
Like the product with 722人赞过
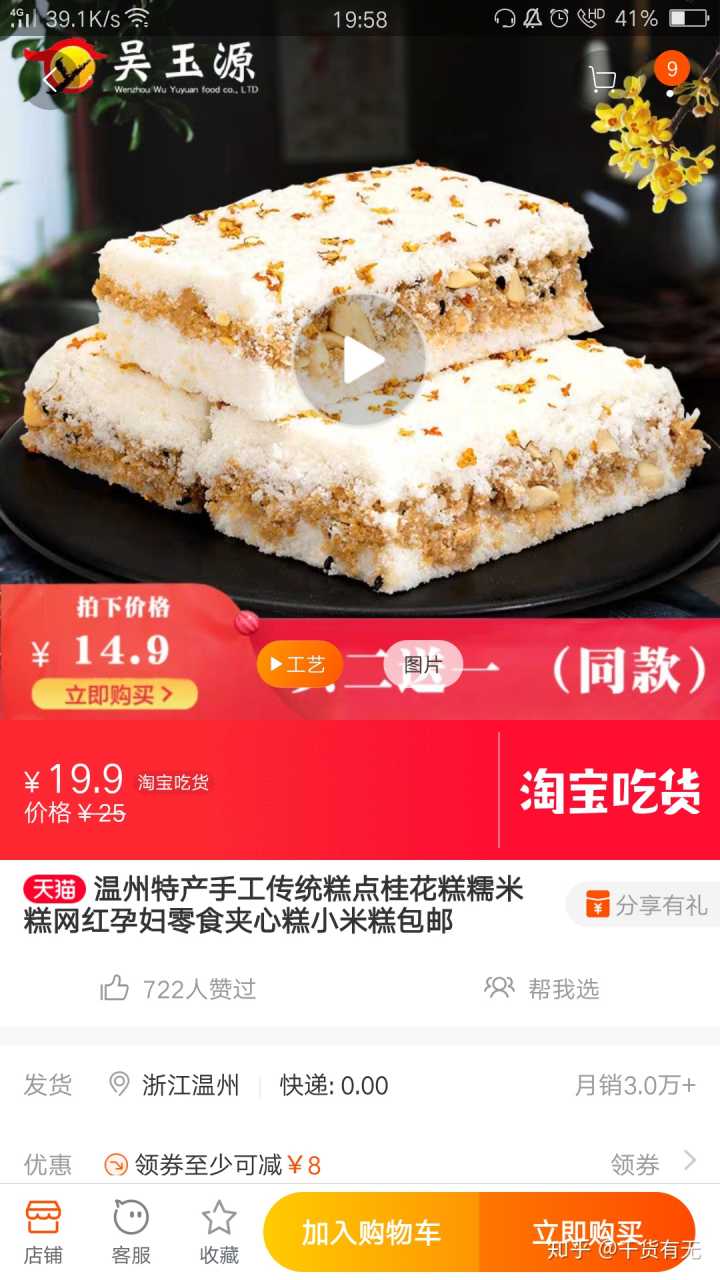tap(178, 989)
